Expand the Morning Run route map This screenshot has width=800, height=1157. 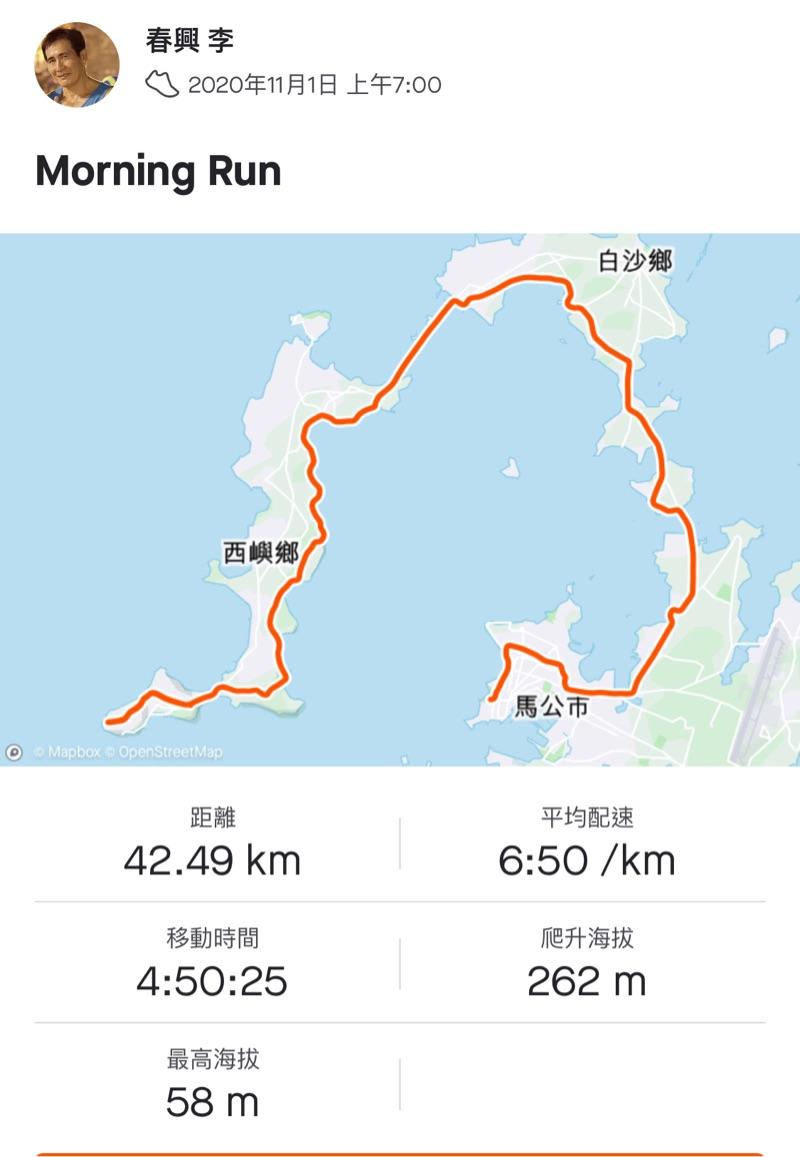point(400,500)
